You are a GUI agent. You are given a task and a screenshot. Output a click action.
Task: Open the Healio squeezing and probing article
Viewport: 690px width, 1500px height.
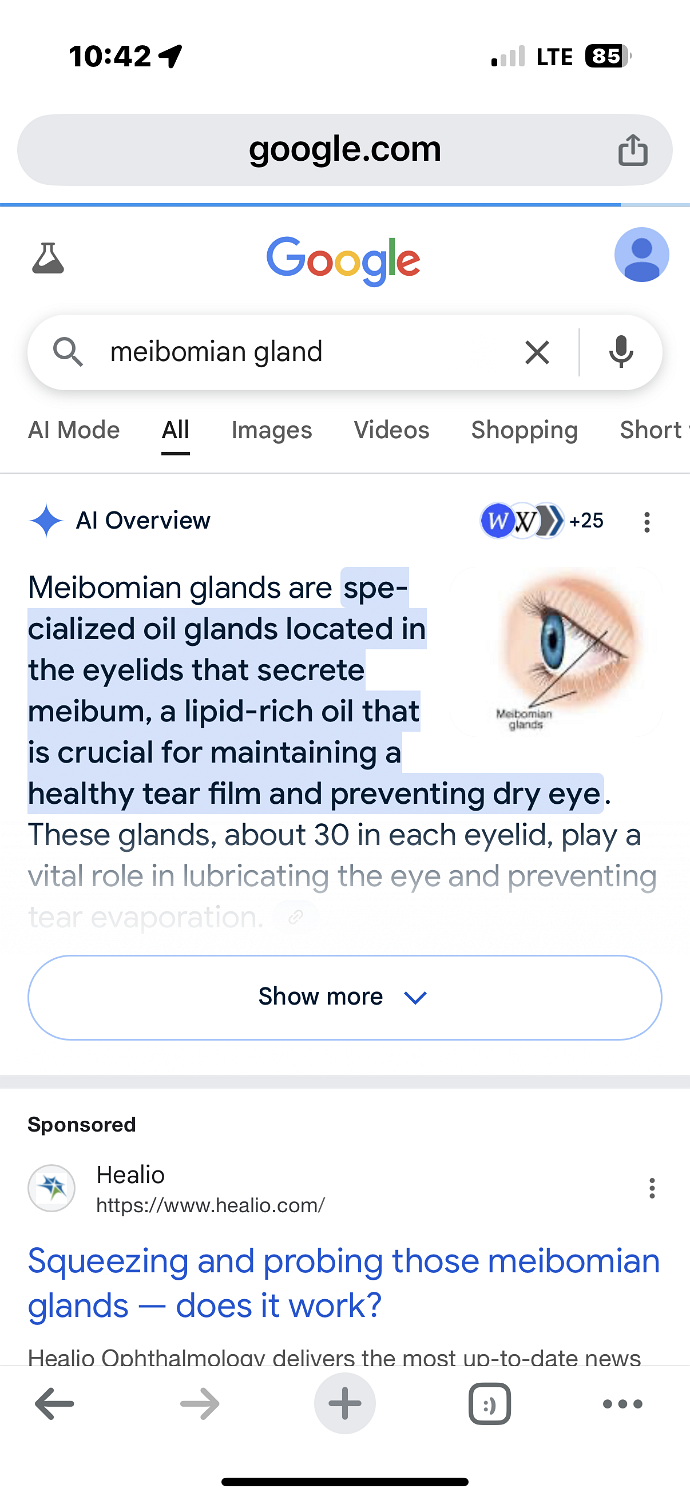click(x=343, y=1283)
